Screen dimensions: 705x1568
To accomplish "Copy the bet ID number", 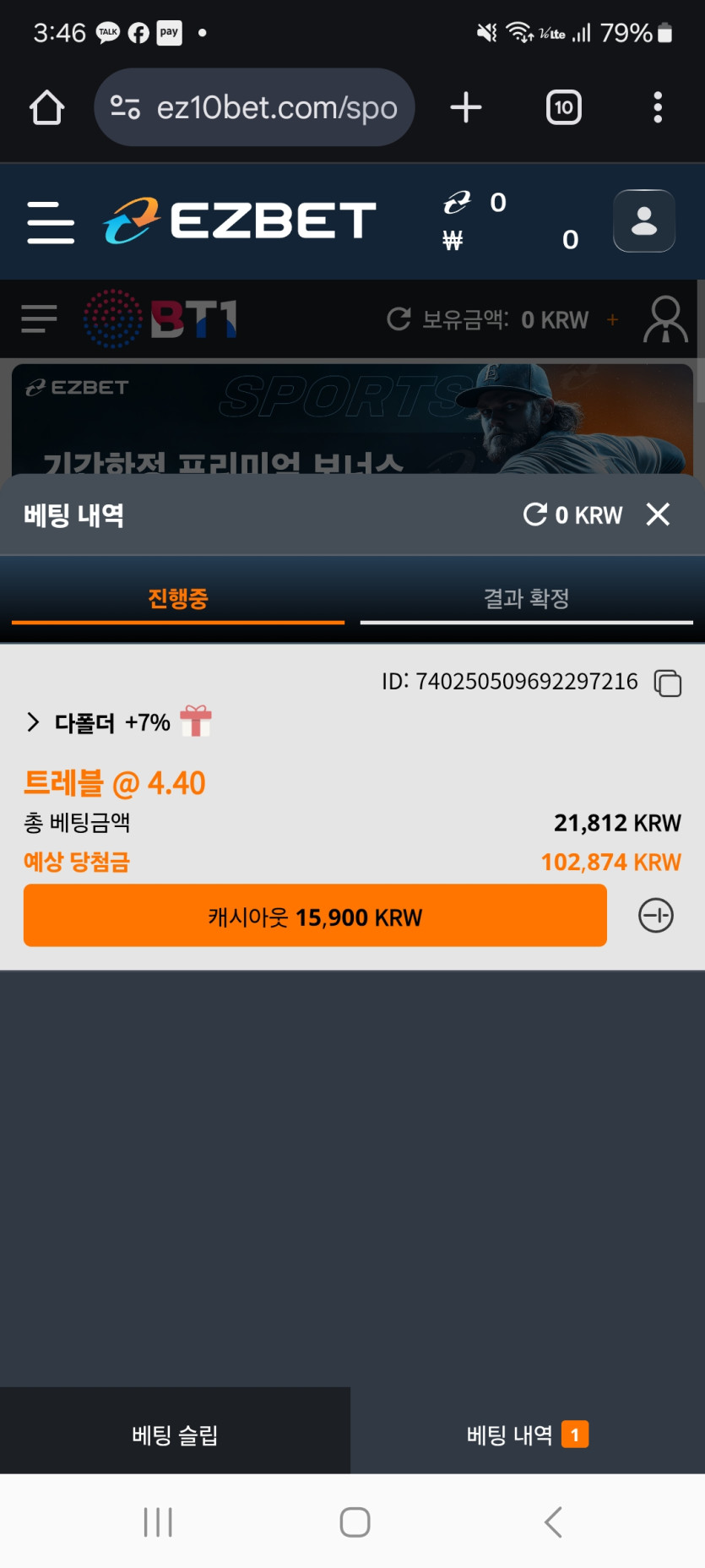I will tap(668, 683).
